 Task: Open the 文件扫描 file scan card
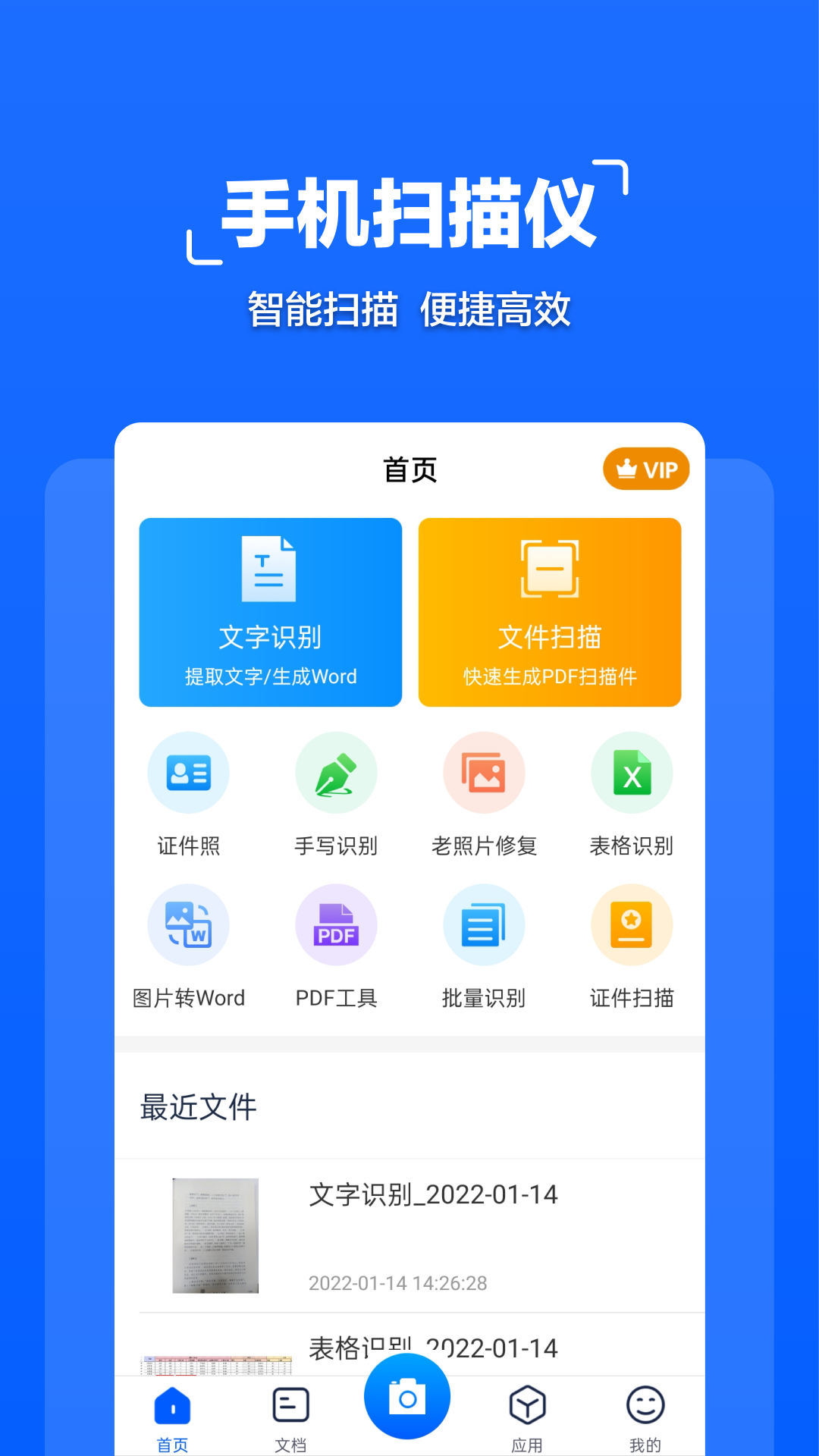point(549,613)
